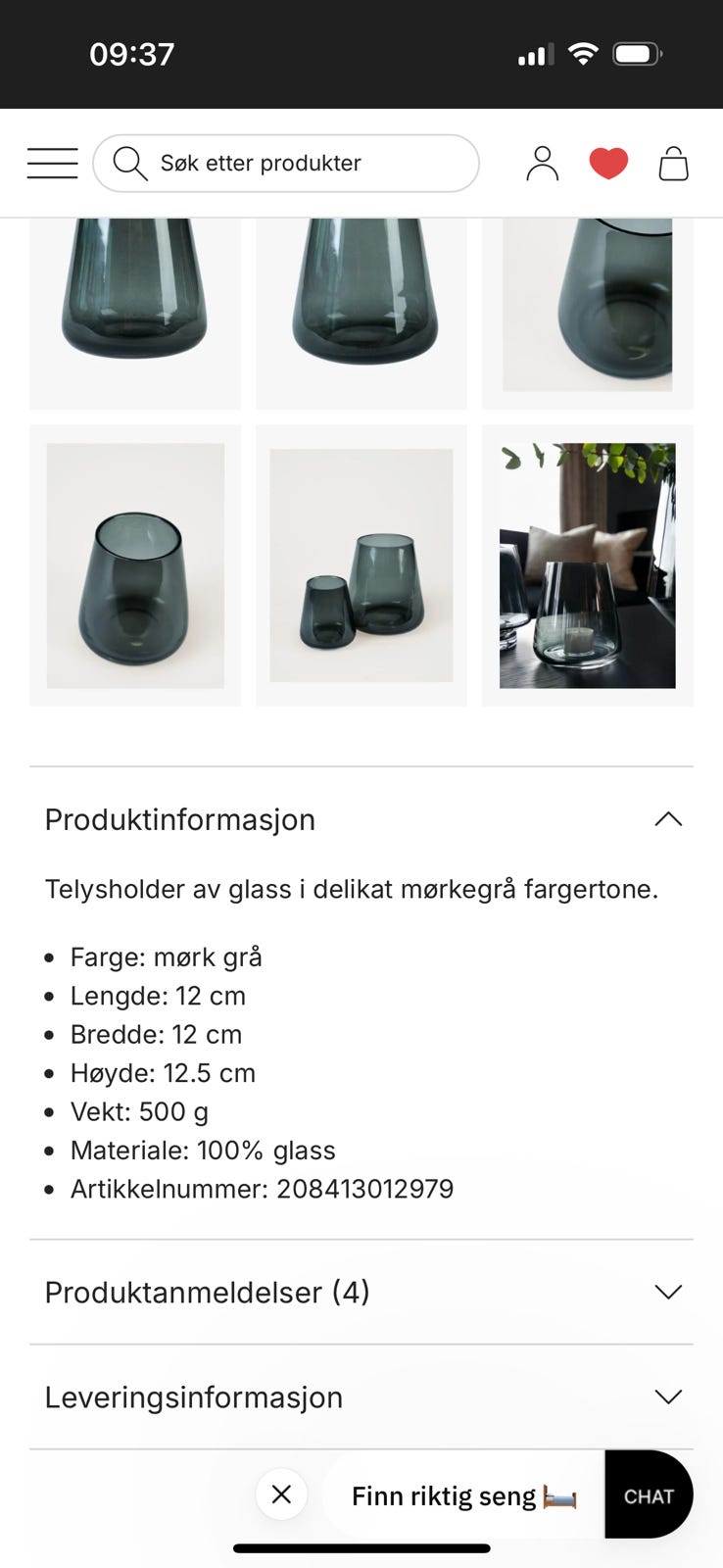Dismiss the Finn riktig seng banner
Viewport: 723px width, 1568px height.
coord(281,1494)
